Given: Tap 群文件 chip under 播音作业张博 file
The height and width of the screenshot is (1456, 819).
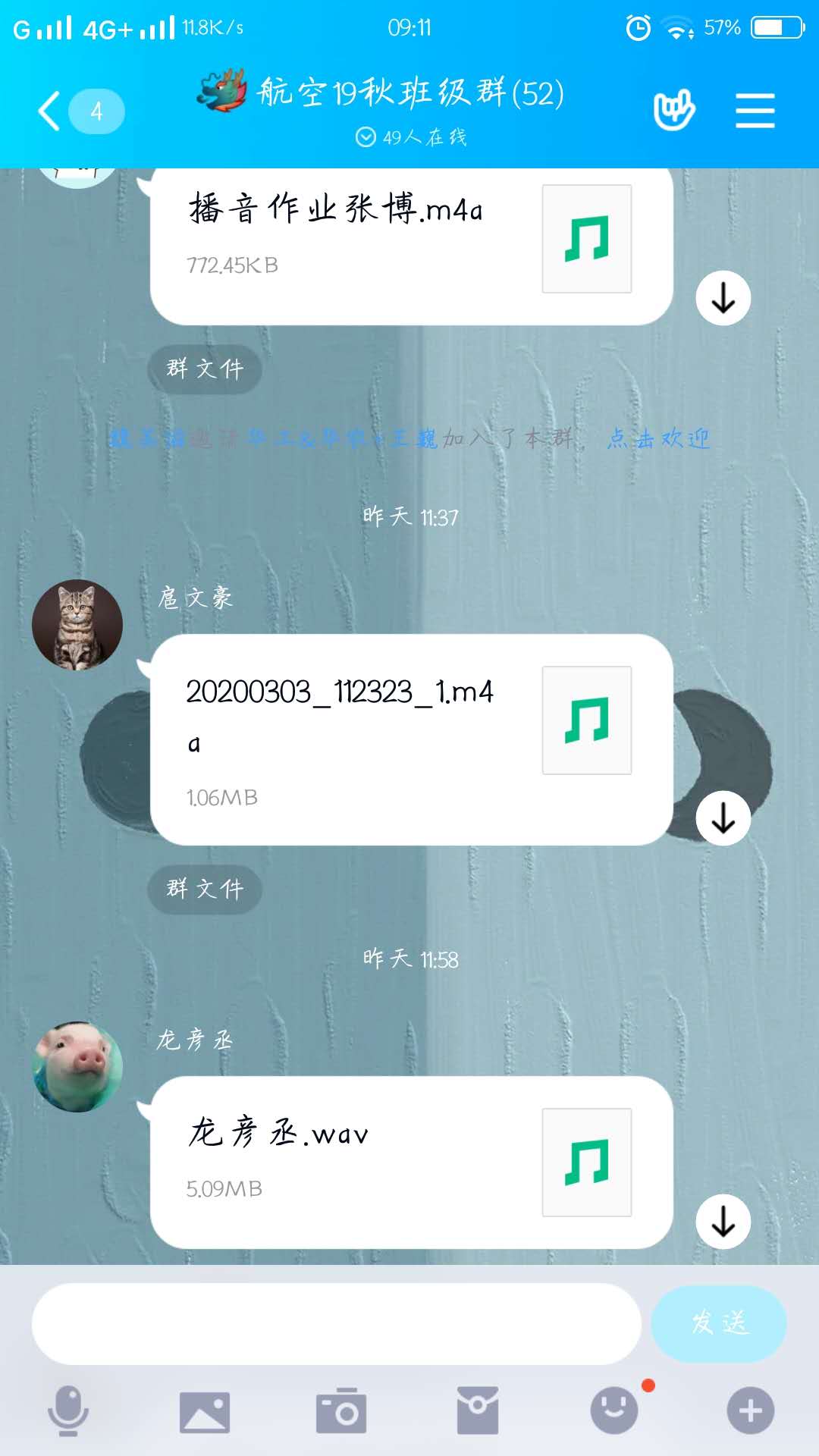Looking at the screenshot, I should pos(205,369).
